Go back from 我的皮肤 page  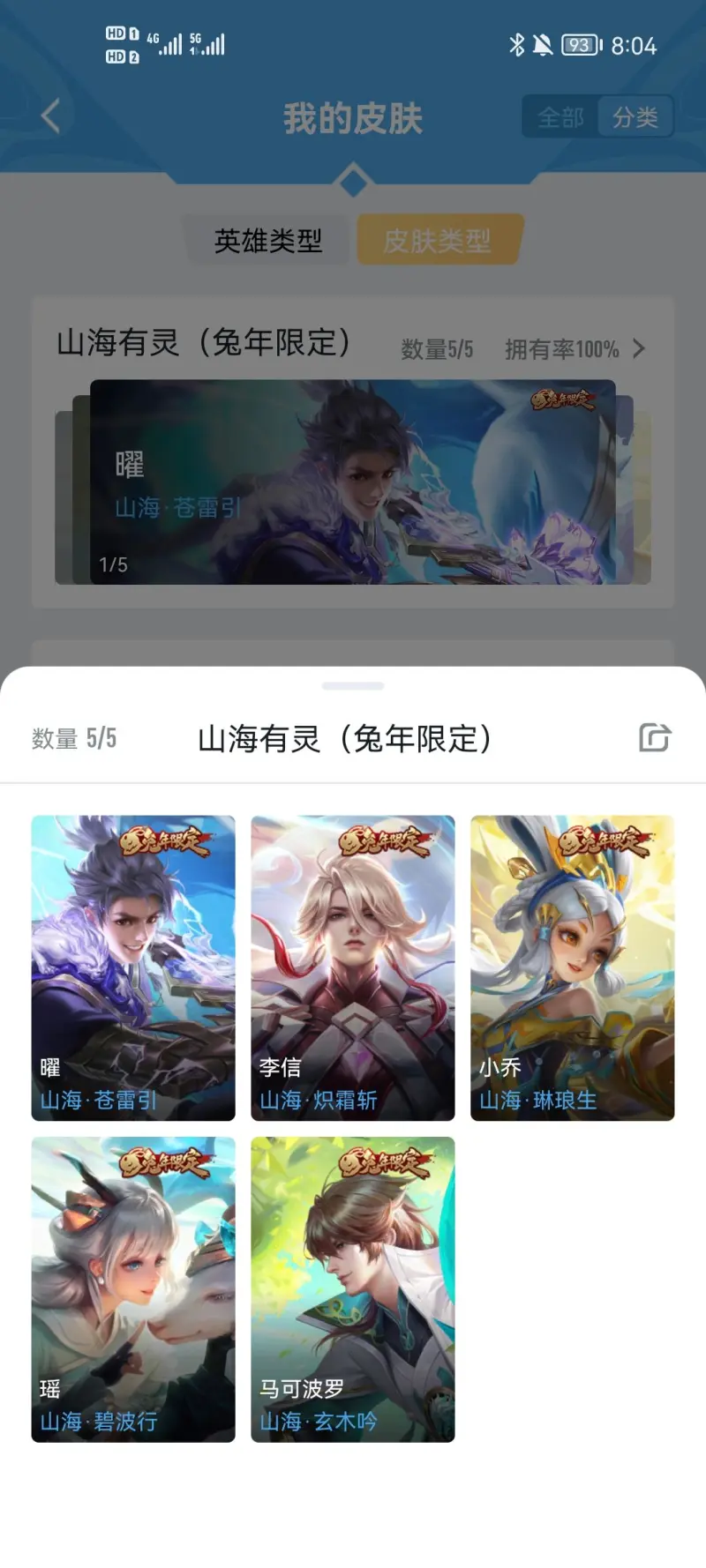tap(51, 116)
